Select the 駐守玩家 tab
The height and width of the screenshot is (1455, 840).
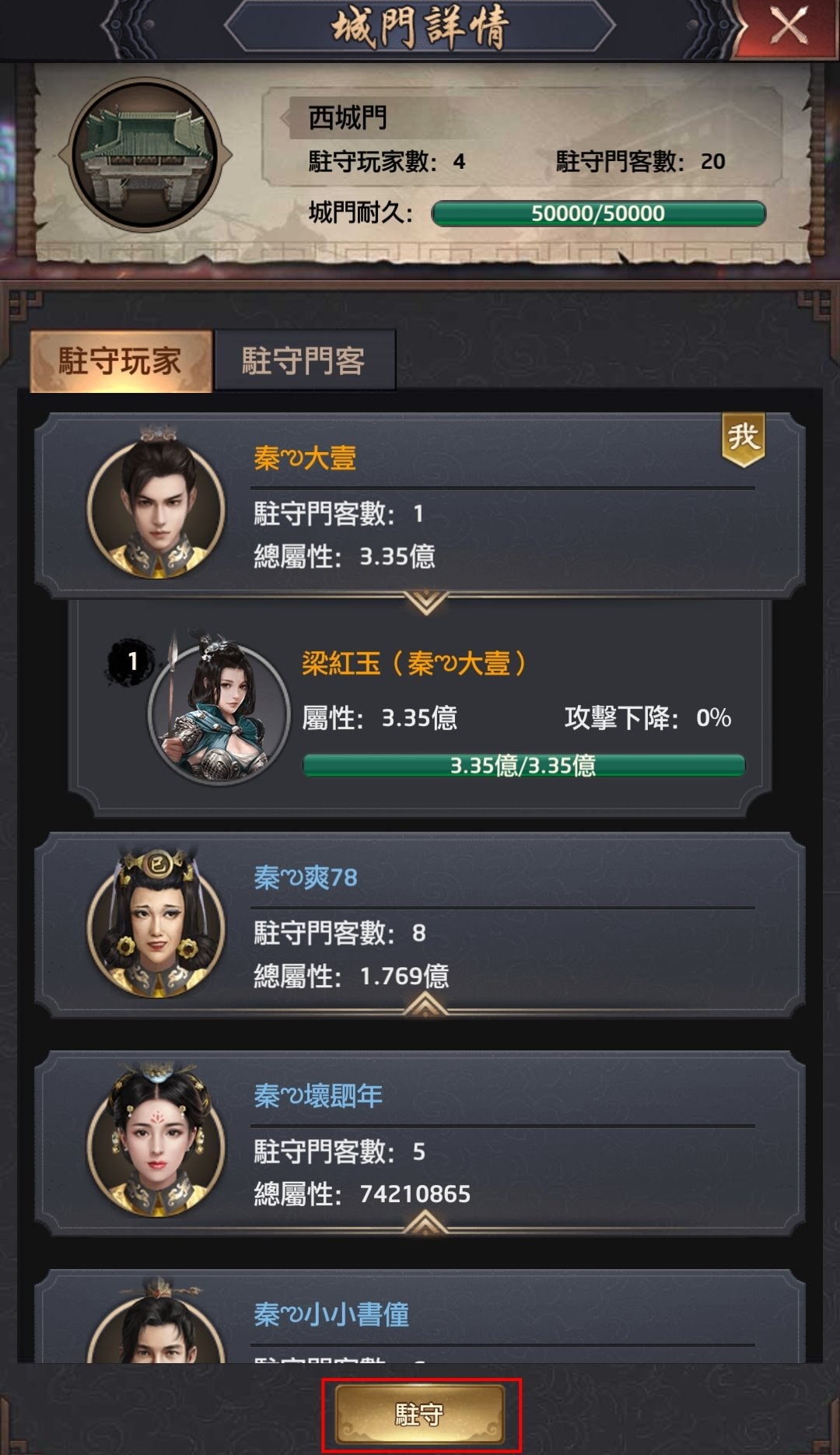click(121, 360)
